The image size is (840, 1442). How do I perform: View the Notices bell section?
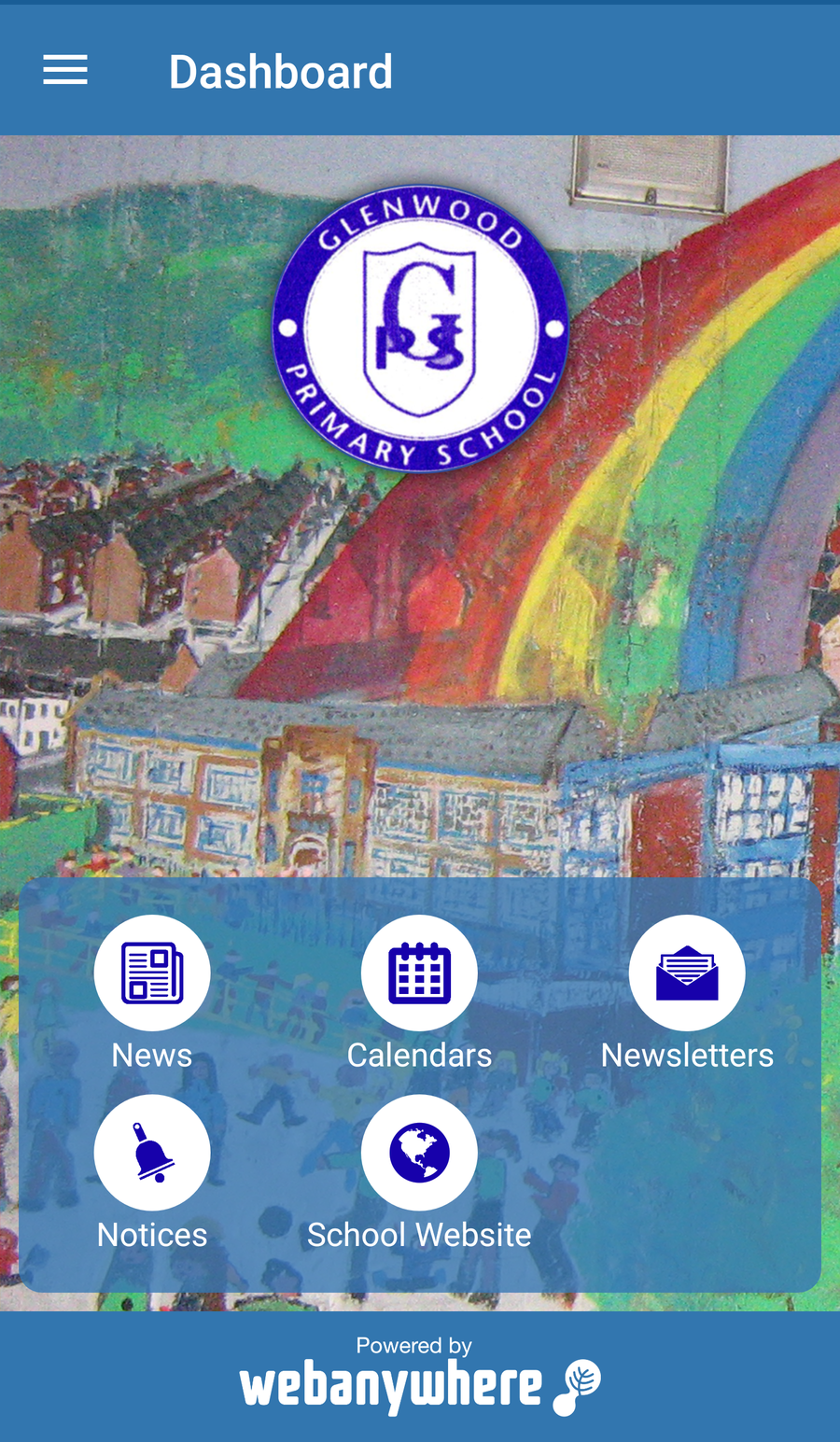point(152,1153)
